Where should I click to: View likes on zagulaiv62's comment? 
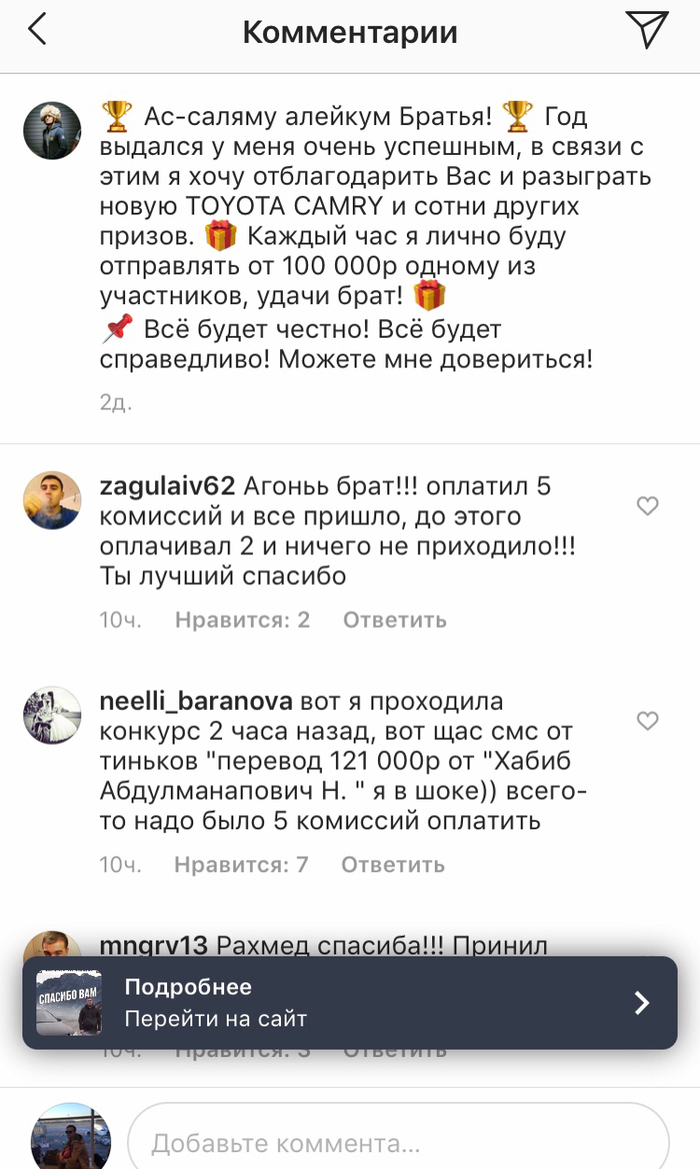click(242, 620)
